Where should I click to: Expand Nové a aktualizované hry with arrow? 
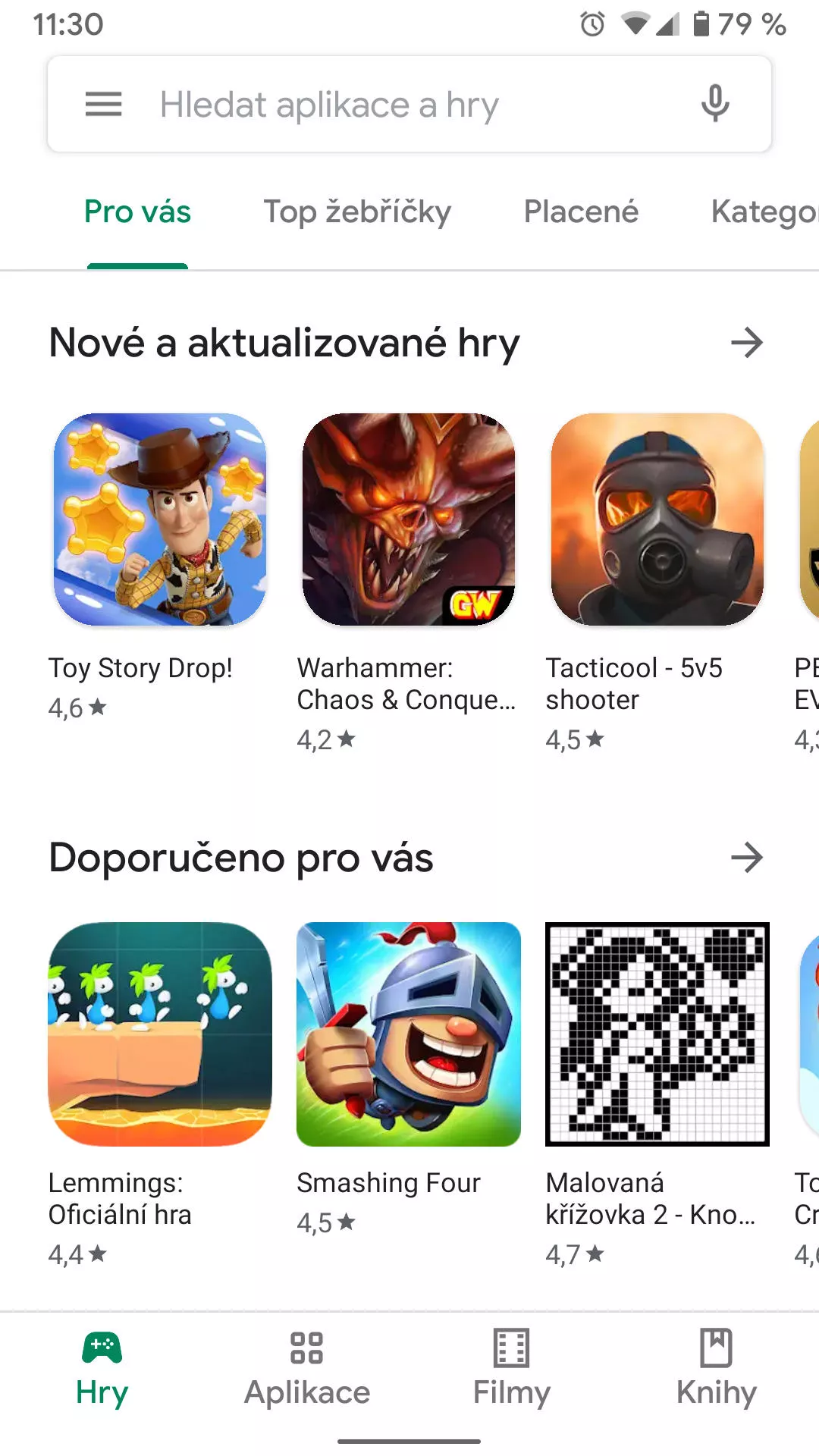coord(747,343)
